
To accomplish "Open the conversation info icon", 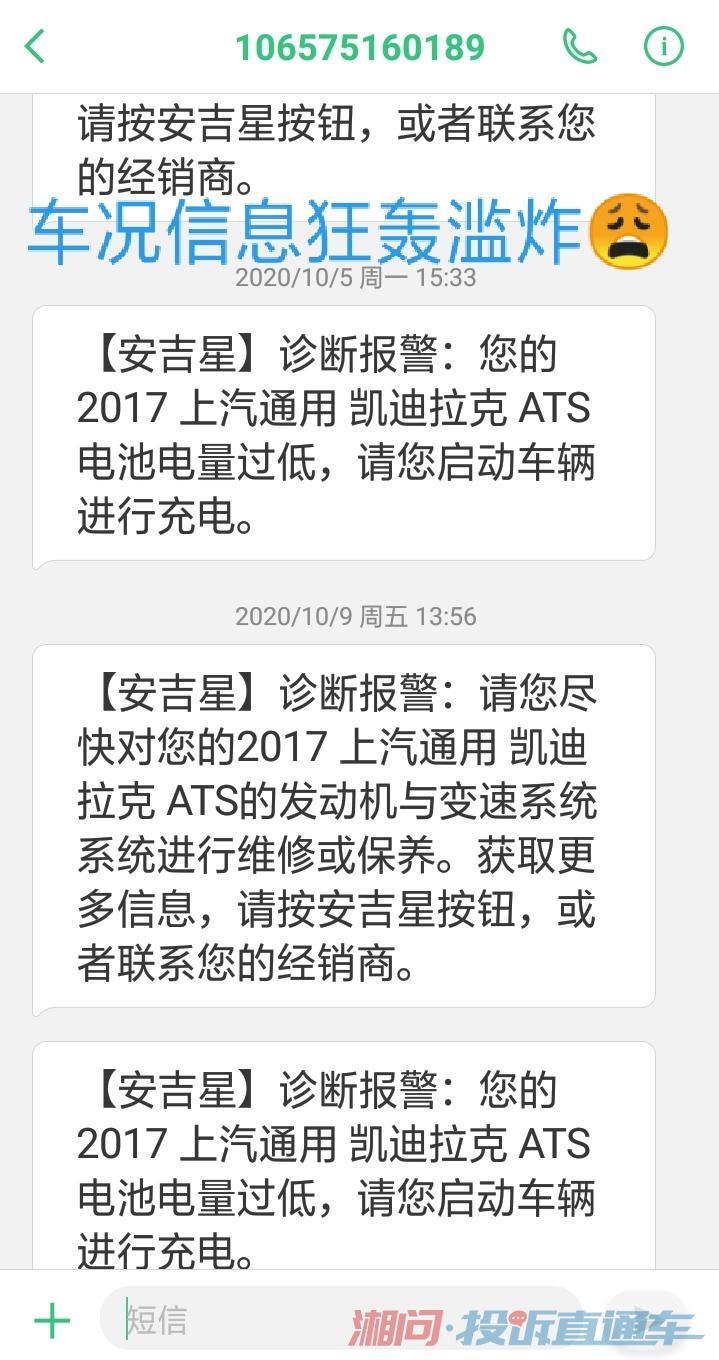I will pyautogui.click(x=663, y=46).
